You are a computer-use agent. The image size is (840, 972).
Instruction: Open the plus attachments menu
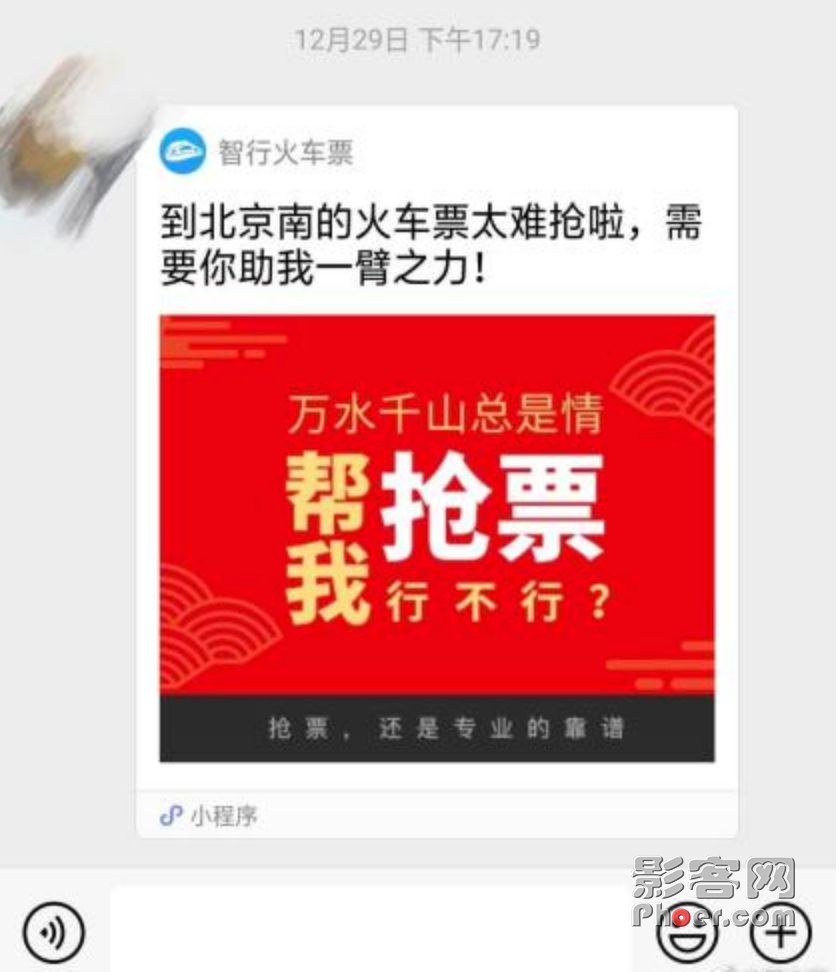(780, 932)
